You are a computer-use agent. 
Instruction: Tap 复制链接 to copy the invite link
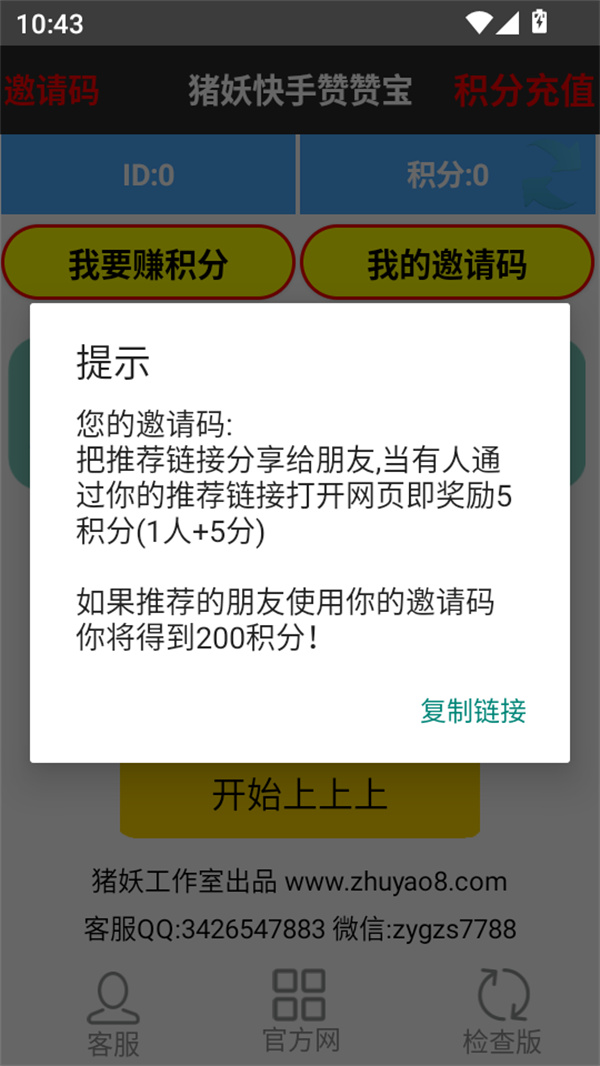coord(473,711)
